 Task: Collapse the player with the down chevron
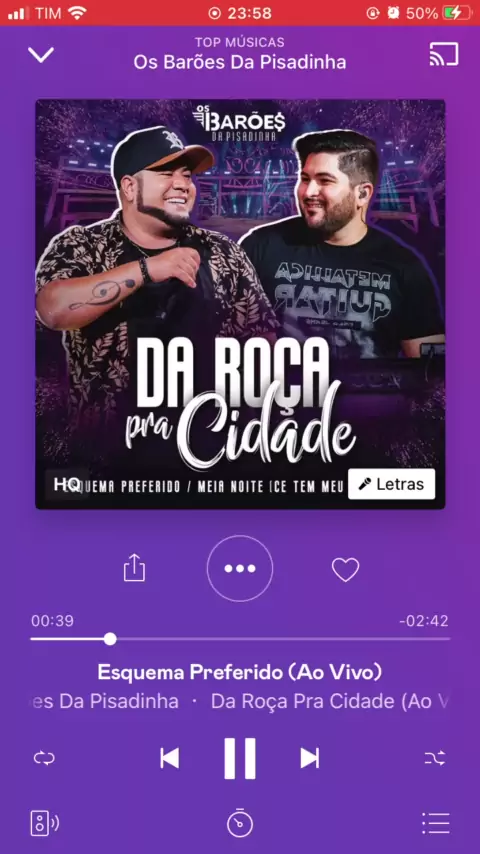(x=41, y=54)
